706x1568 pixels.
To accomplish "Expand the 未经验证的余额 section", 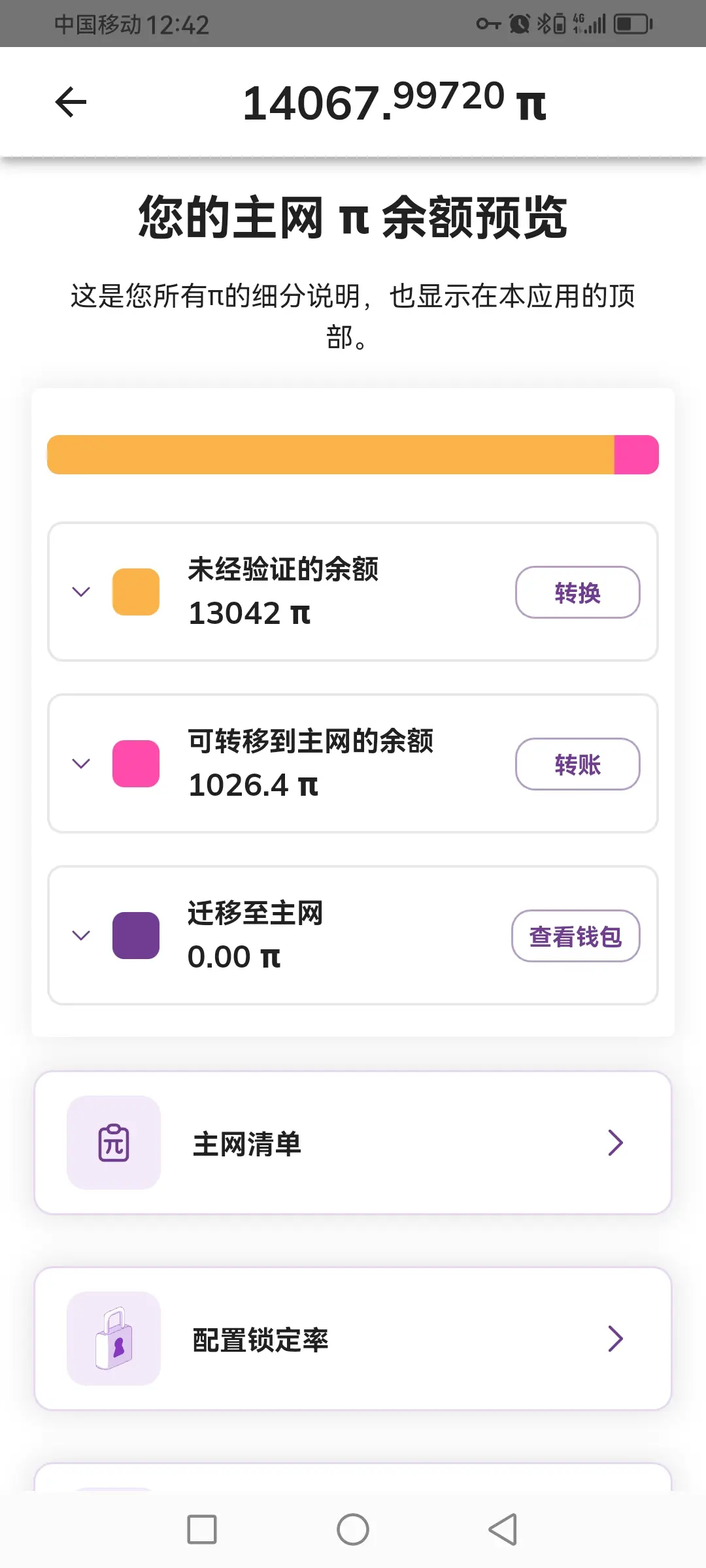I will click(x=81, y=592).
